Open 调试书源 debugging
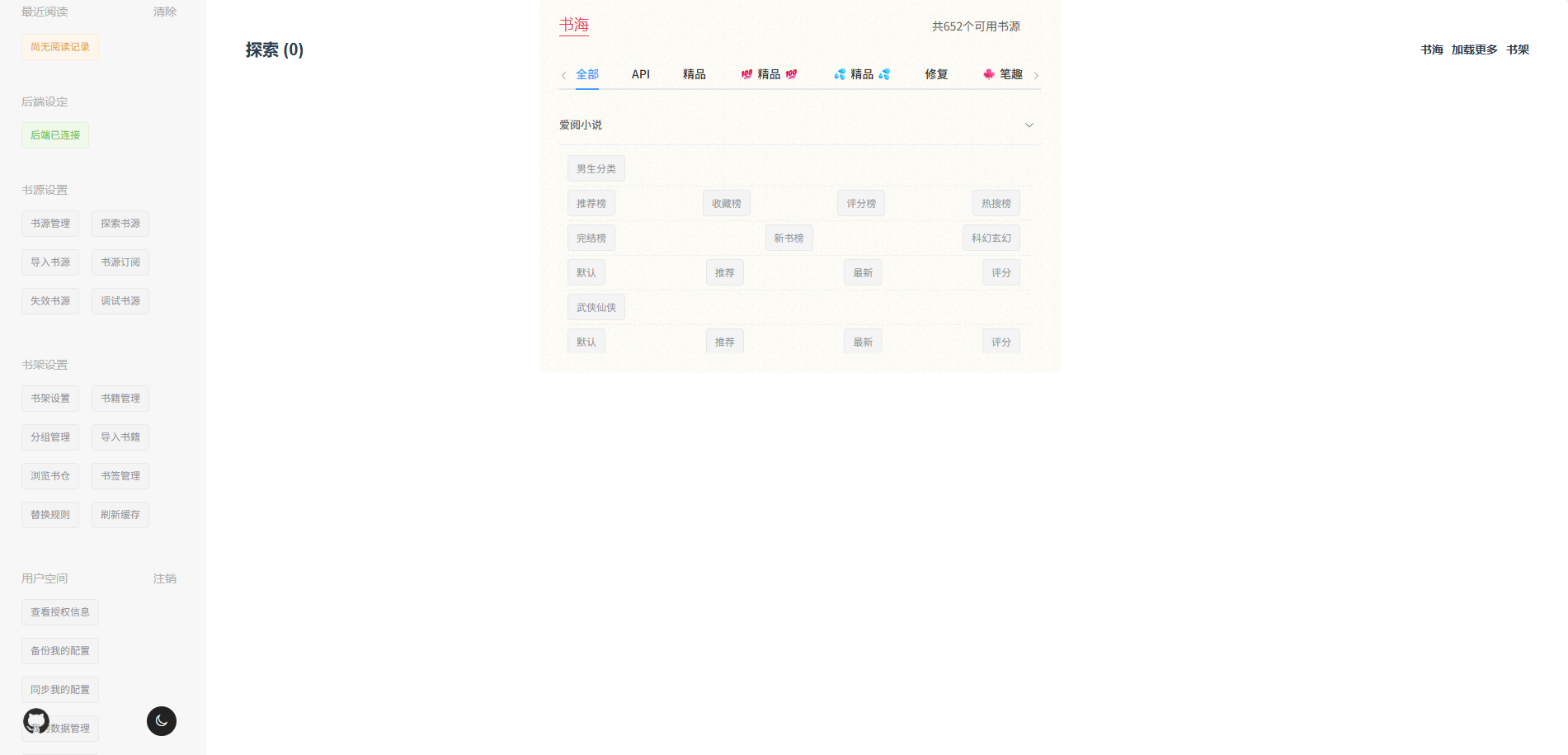1568x755 pixels. pos(120,301)
